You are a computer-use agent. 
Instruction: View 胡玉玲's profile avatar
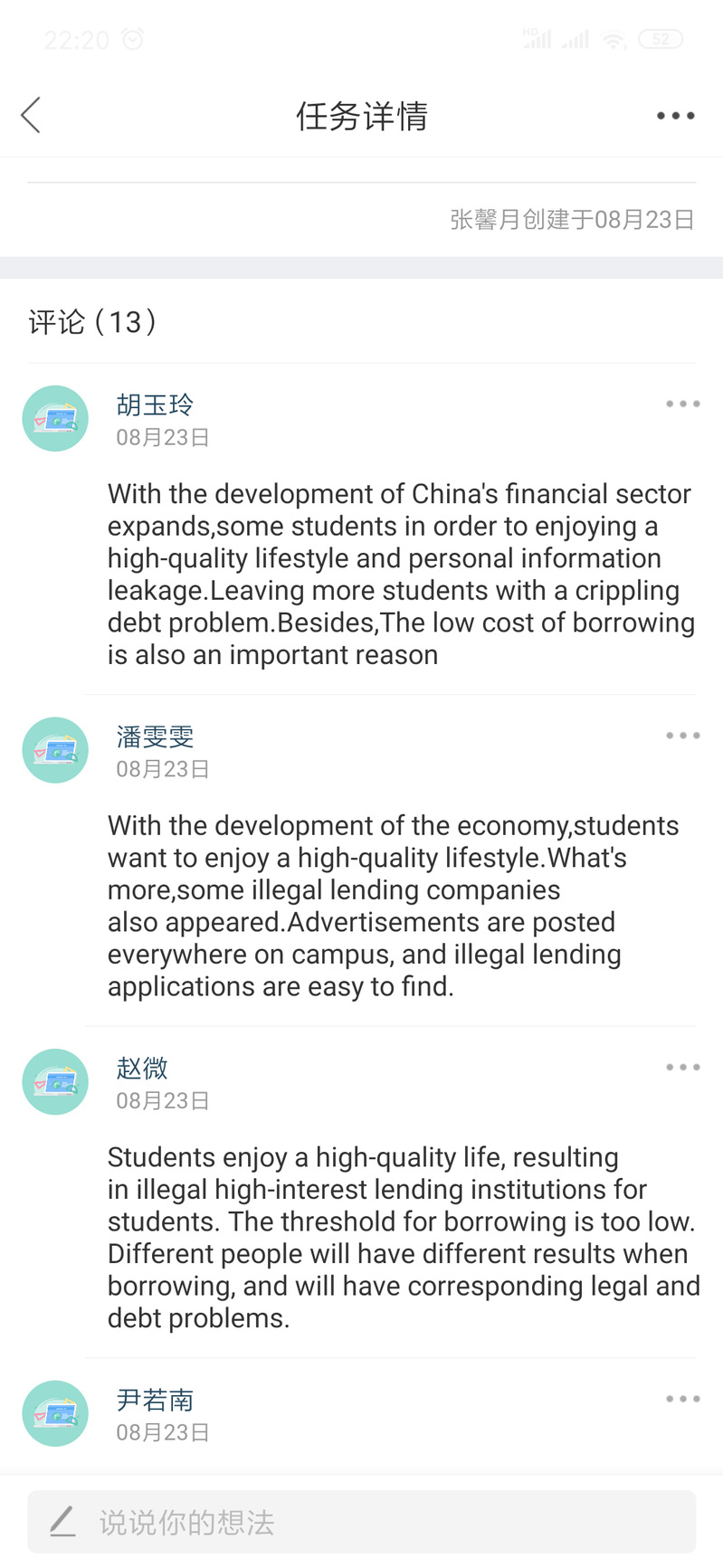click(55, 419)
